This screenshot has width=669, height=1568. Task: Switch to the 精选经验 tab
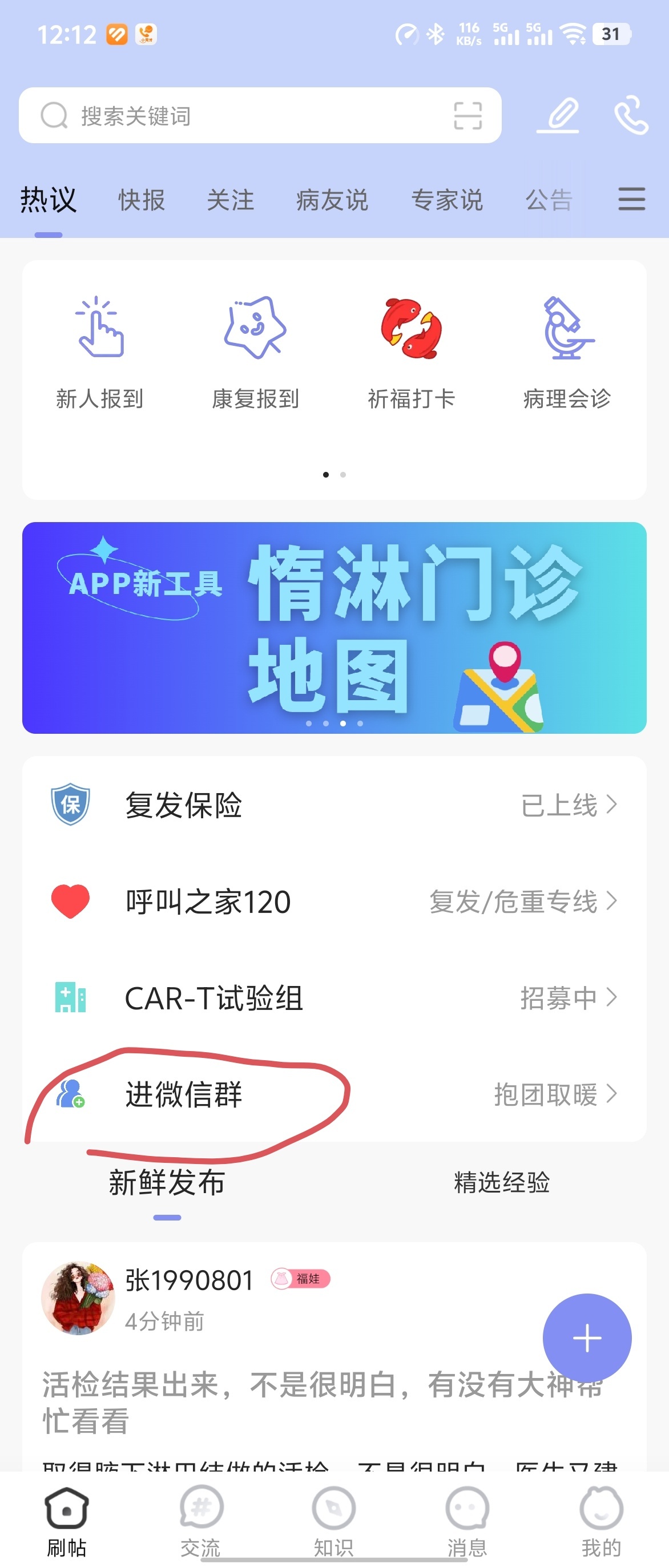[x=502, y=1182]
